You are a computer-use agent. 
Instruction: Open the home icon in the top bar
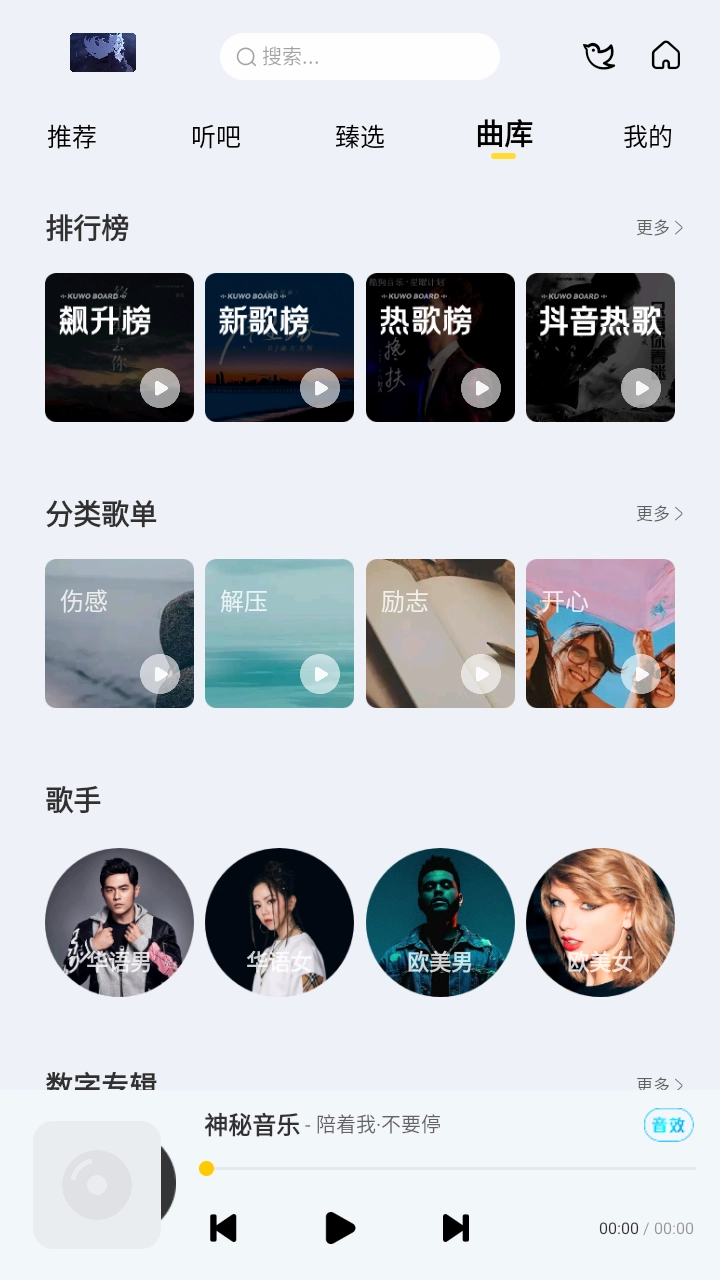tap(666, 56)
